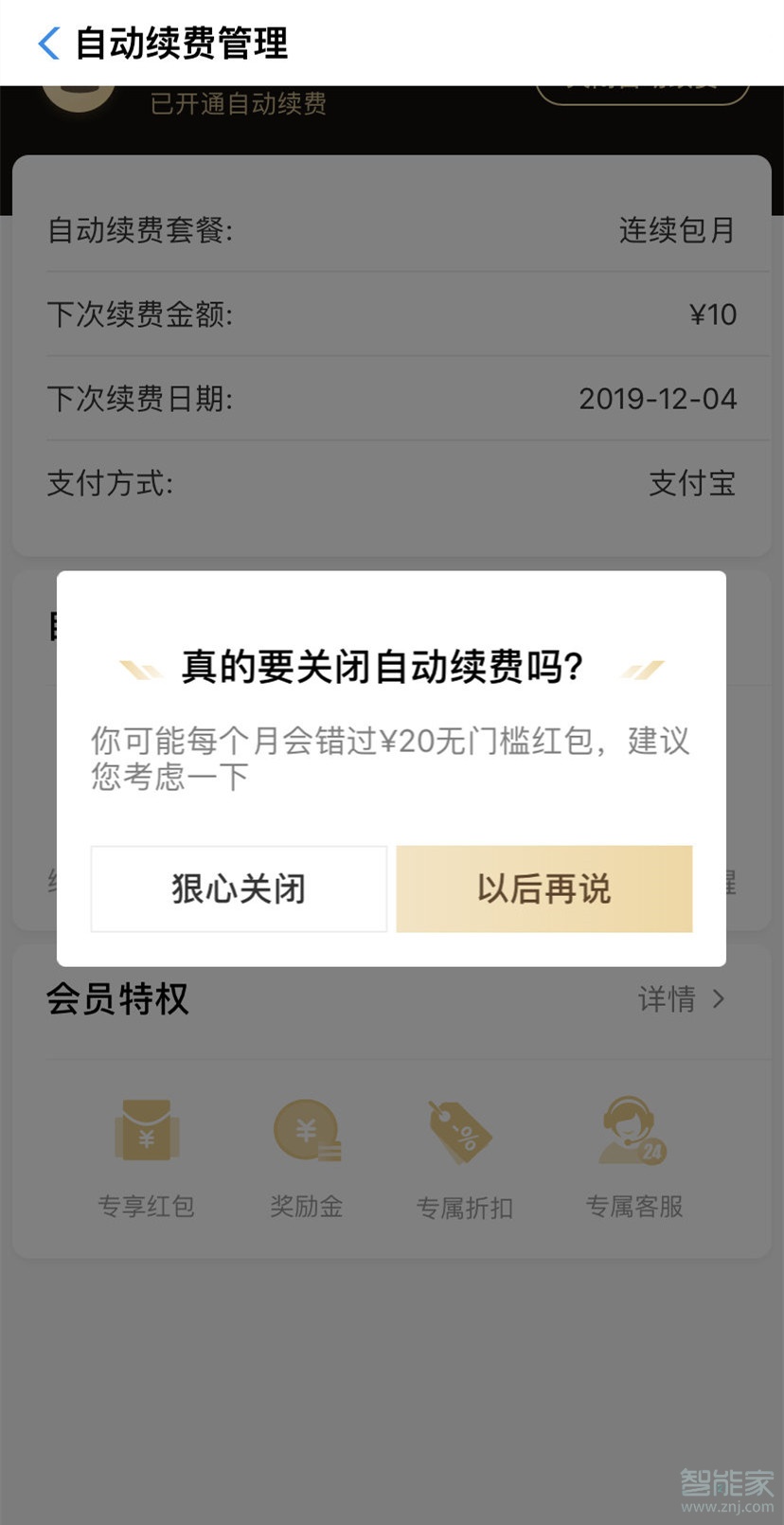This screenshot has width=784, height=1525.
Task: Select 狠心关闭 to confirm closing auto-renewal
Action: coord(238,888)
